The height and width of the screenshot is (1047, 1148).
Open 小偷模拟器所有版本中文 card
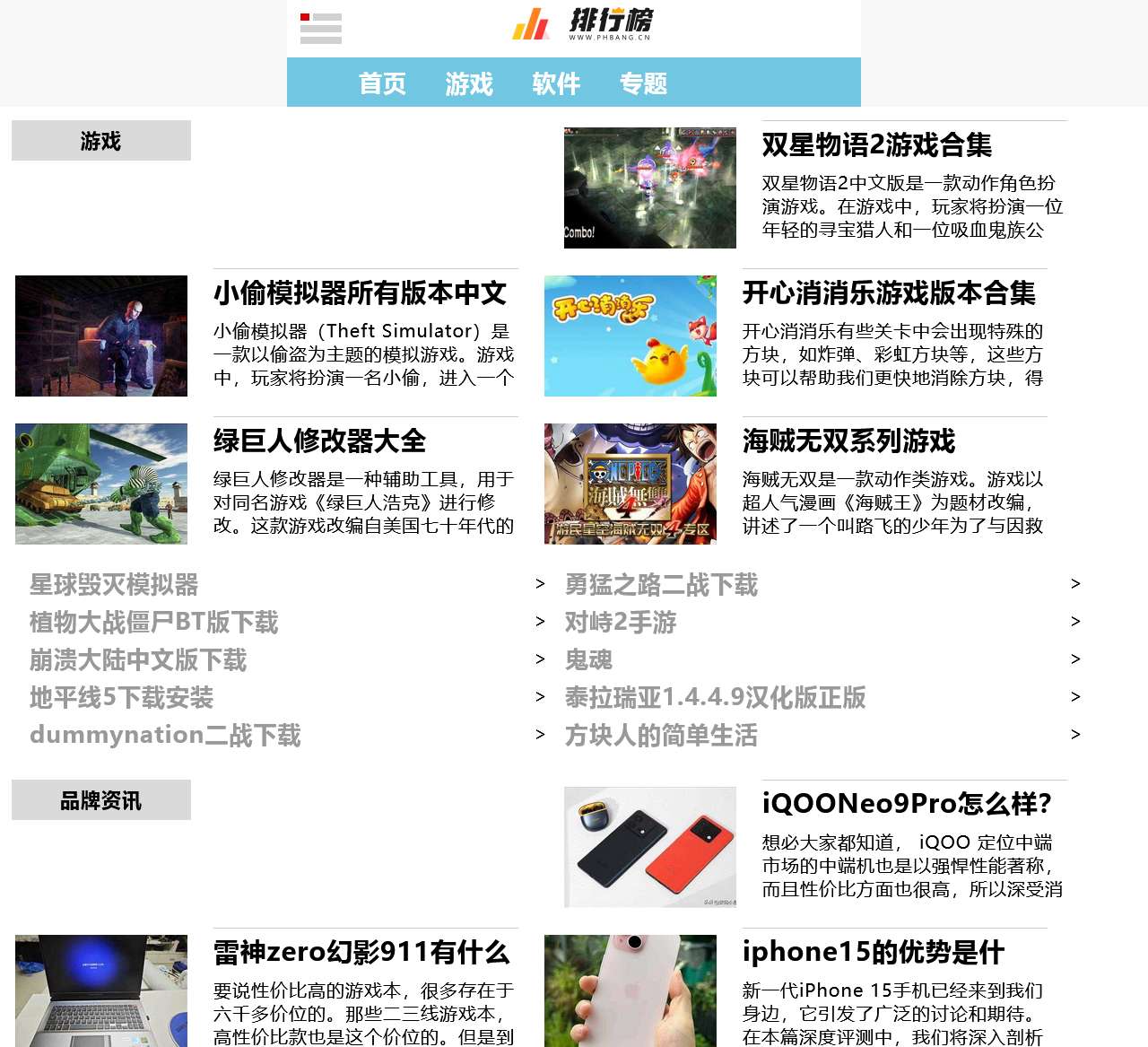360,293
